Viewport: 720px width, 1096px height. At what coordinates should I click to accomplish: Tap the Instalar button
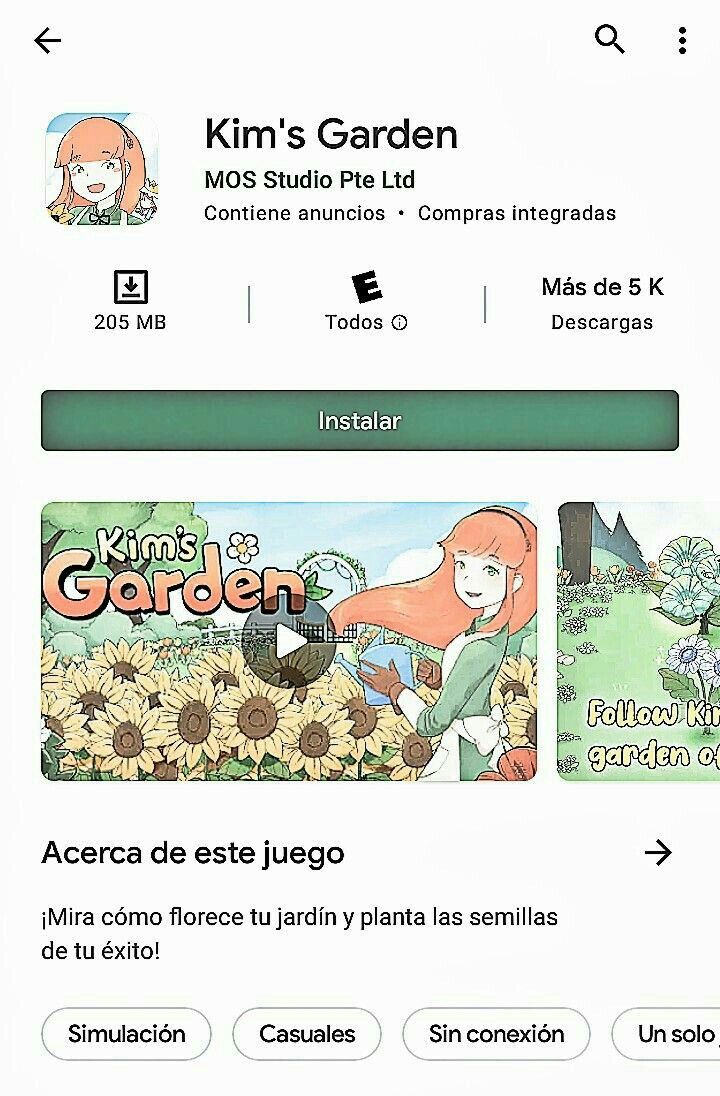(x=360, y=421)
